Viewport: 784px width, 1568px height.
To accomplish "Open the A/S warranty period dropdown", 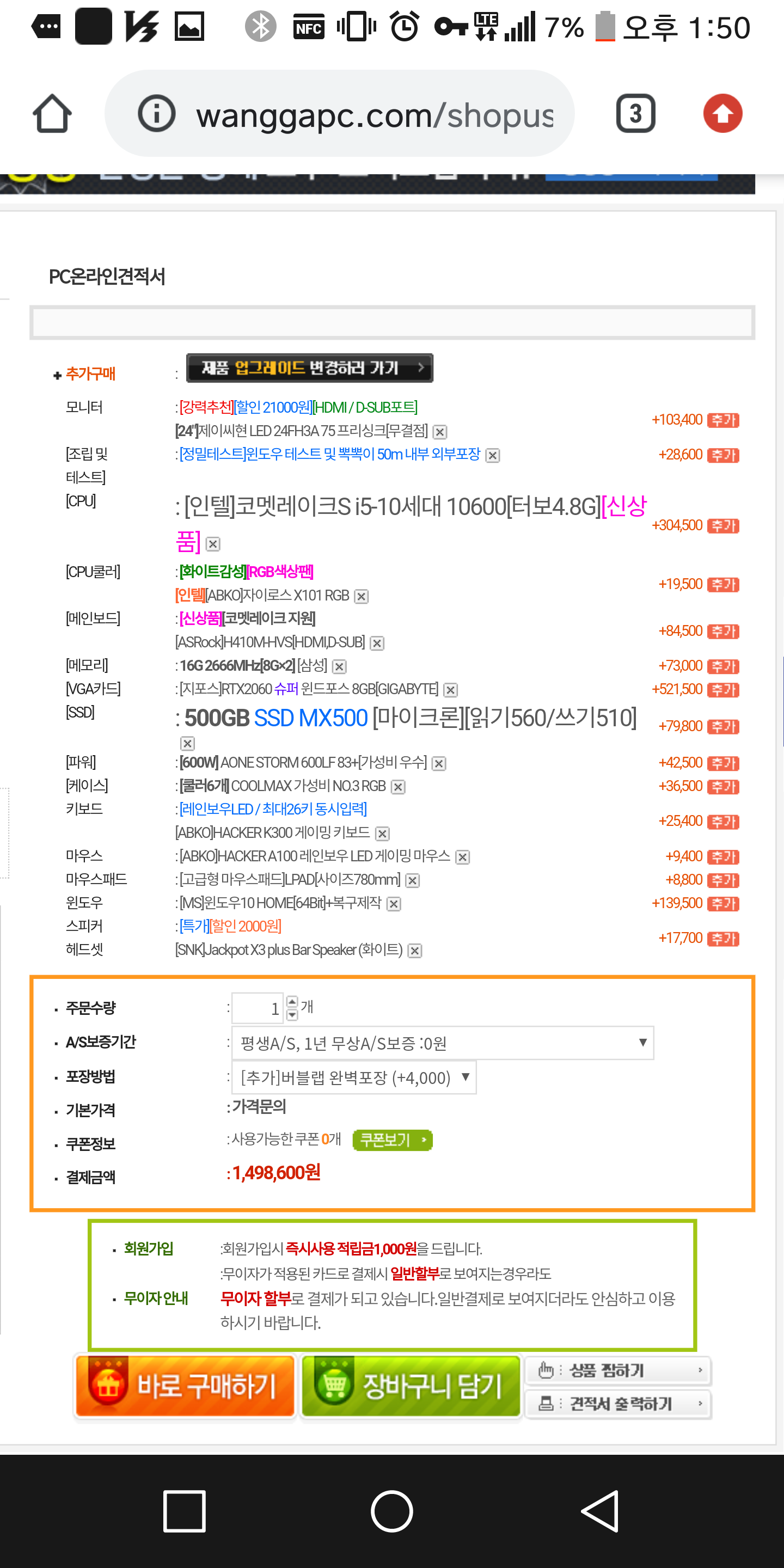I will tap(443, 1043).
